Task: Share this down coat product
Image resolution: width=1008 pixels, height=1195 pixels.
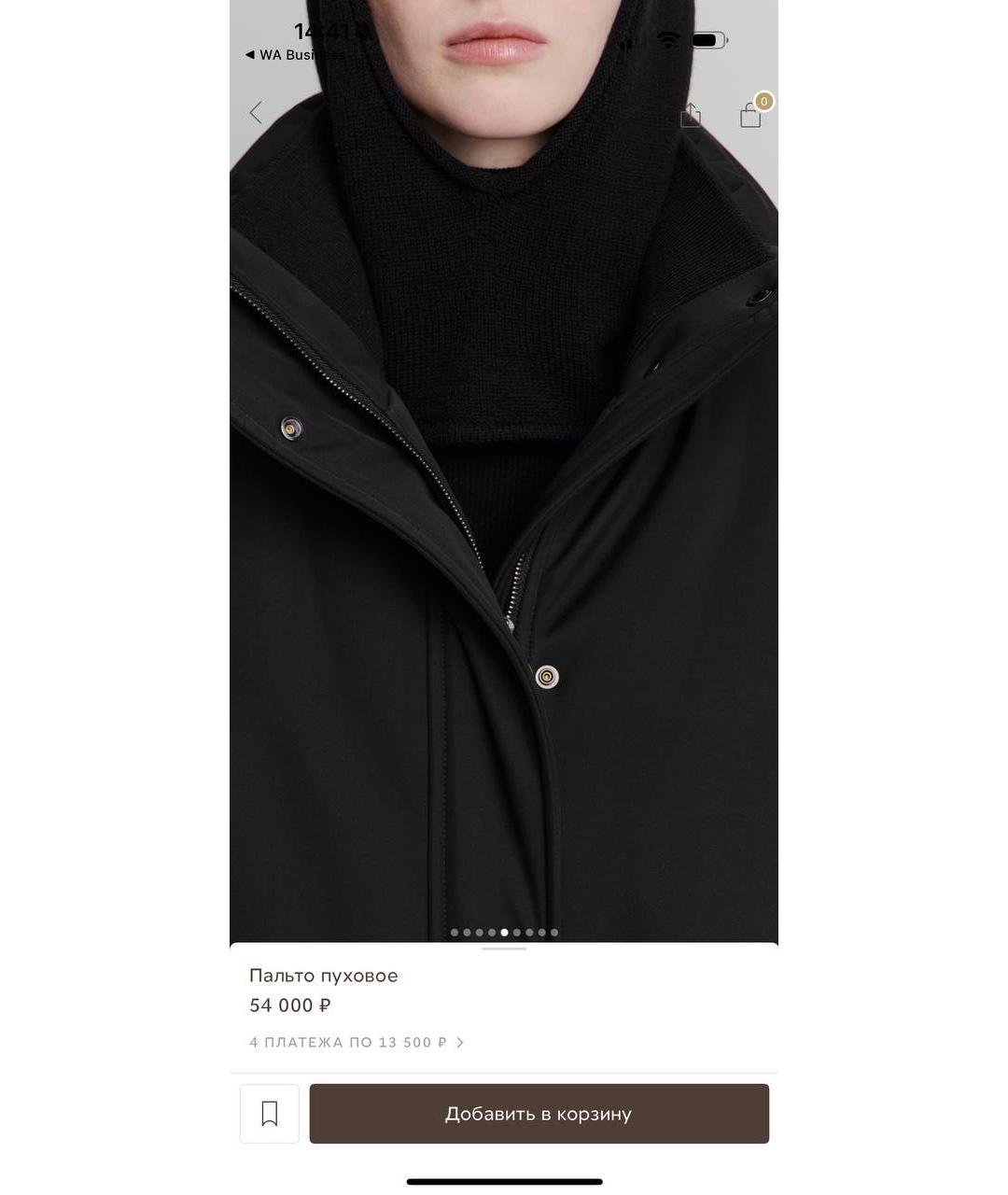Action: point(691,115)
